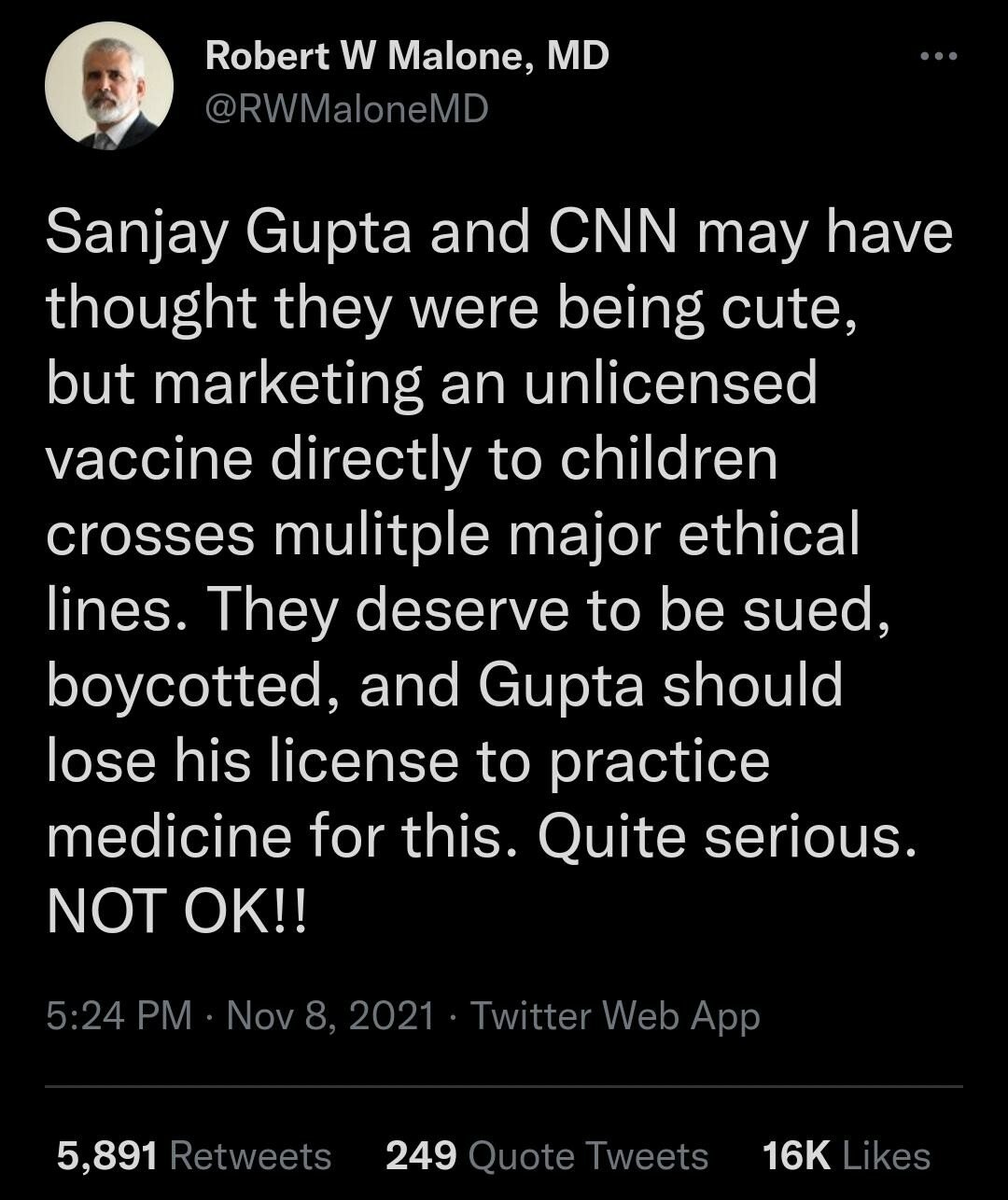1008x1200 pixels.
Task: Open the tweet's three-dot overflow menu
Action: pyautogui.click(x=938, y=58)
